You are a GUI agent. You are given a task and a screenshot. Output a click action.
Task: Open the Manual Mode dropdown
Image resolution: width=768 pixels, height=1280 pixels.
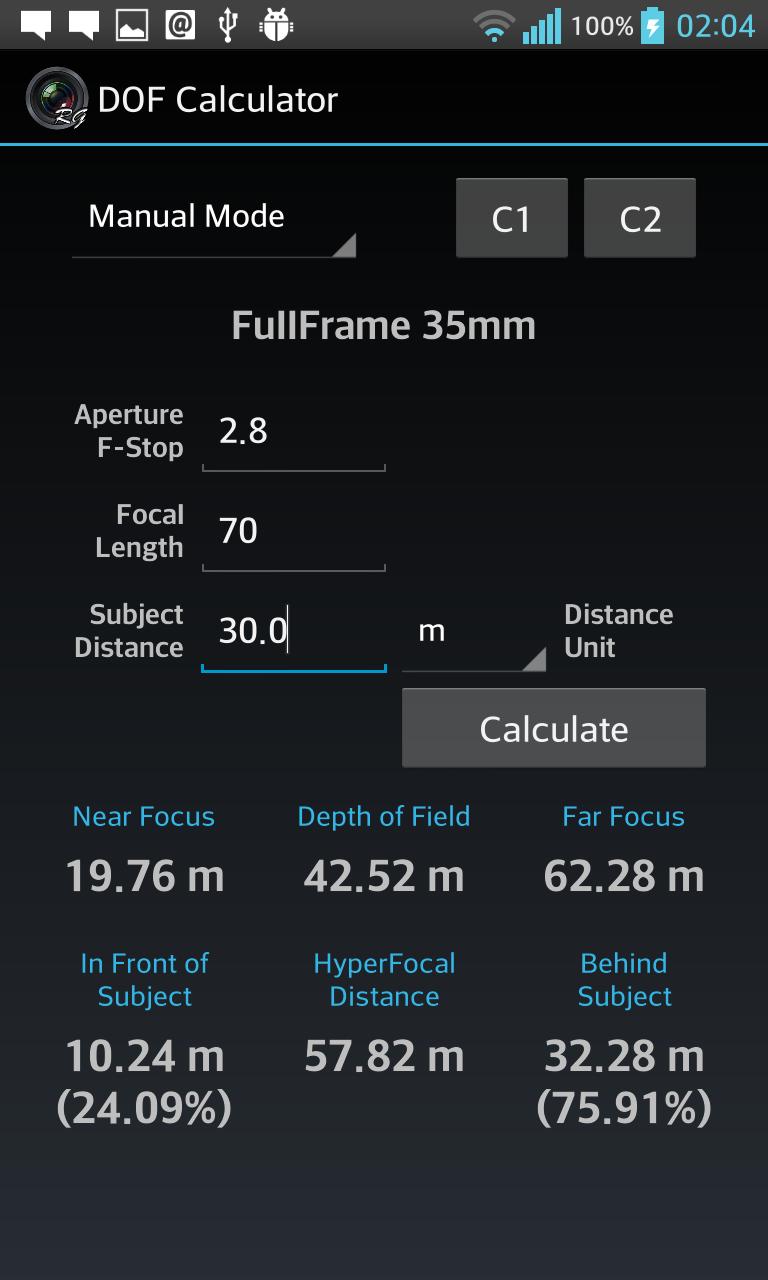[x=213, y=218]
